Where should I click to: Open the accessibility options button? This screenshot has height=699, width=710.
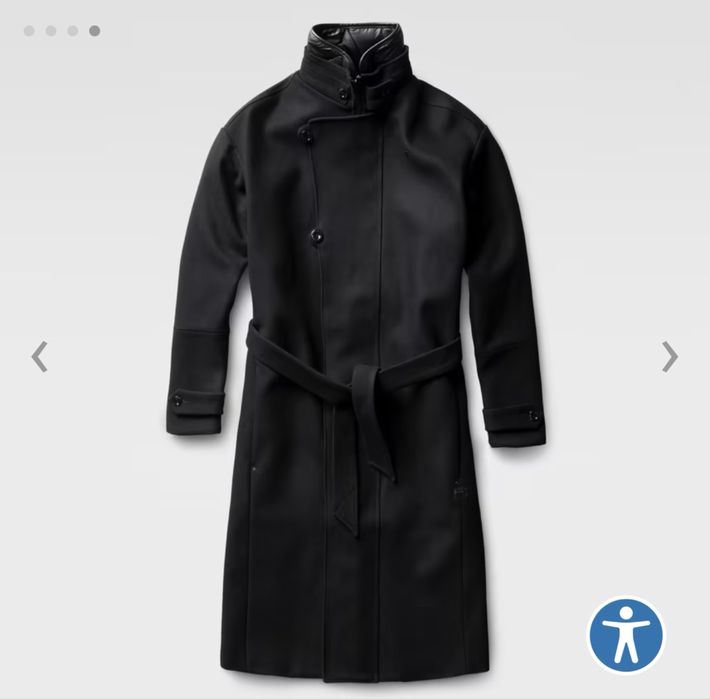click(626, 635)
